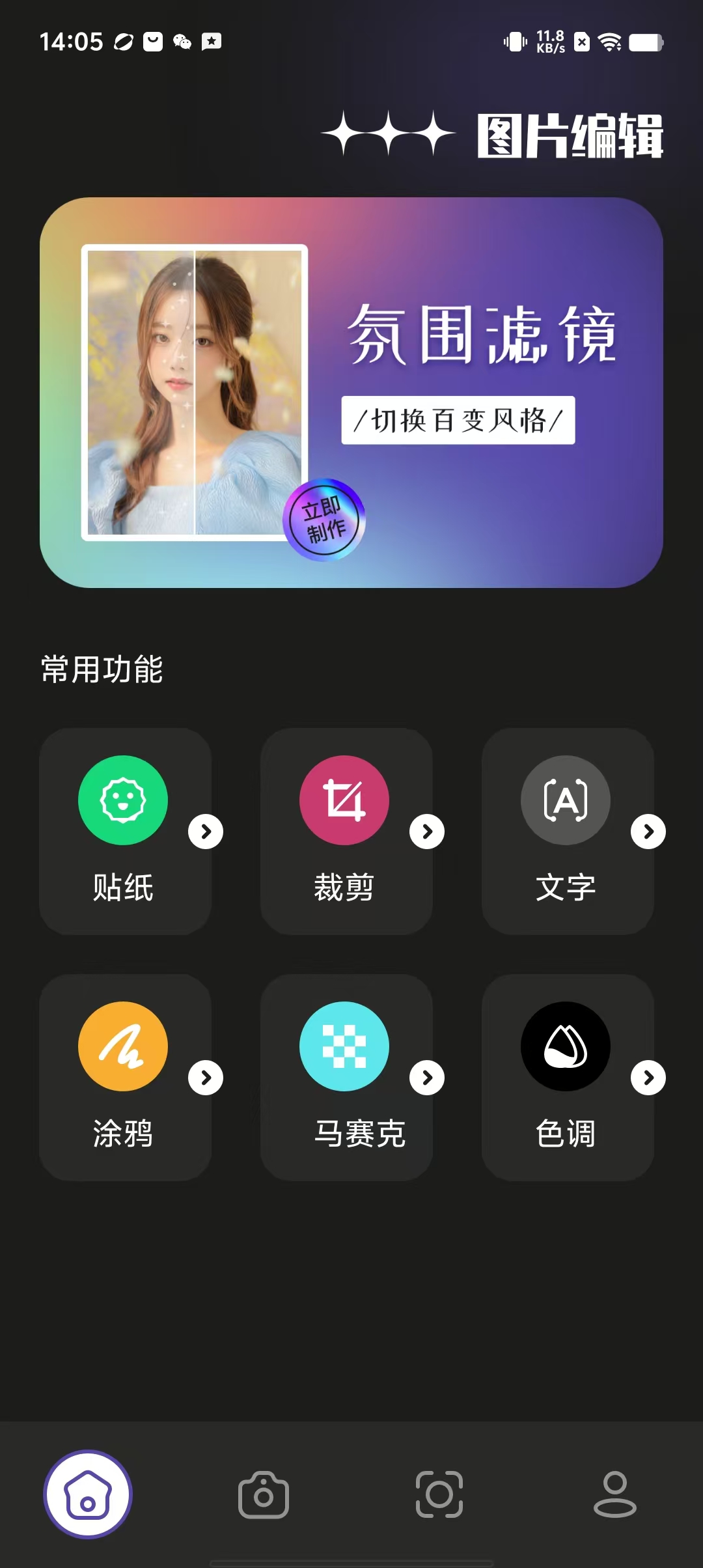Switch to the scan frame tab
Image resolution: width=703 pixels, height=1568 pixels.
click(439, 1494)
